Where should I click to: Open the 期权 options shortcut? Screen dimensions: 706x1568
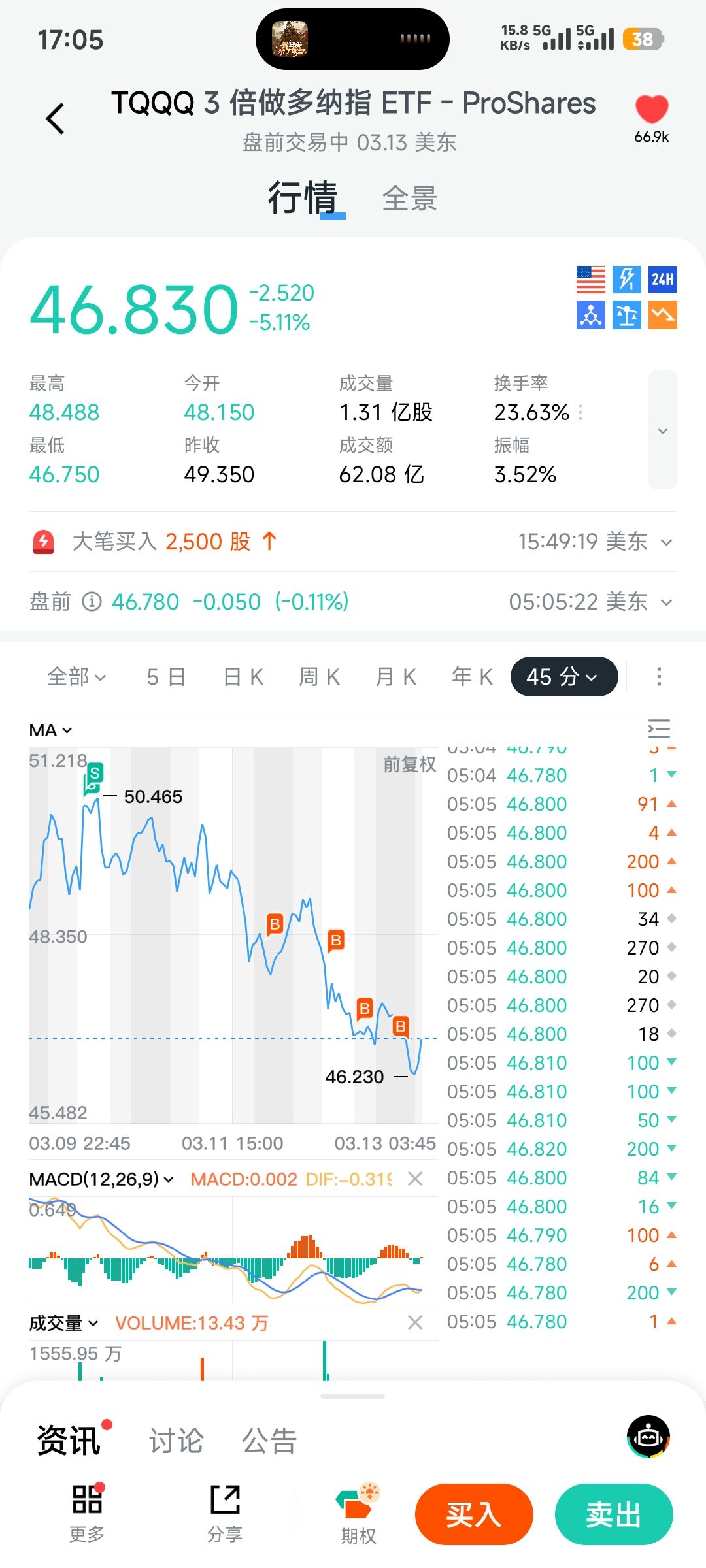358,1514
